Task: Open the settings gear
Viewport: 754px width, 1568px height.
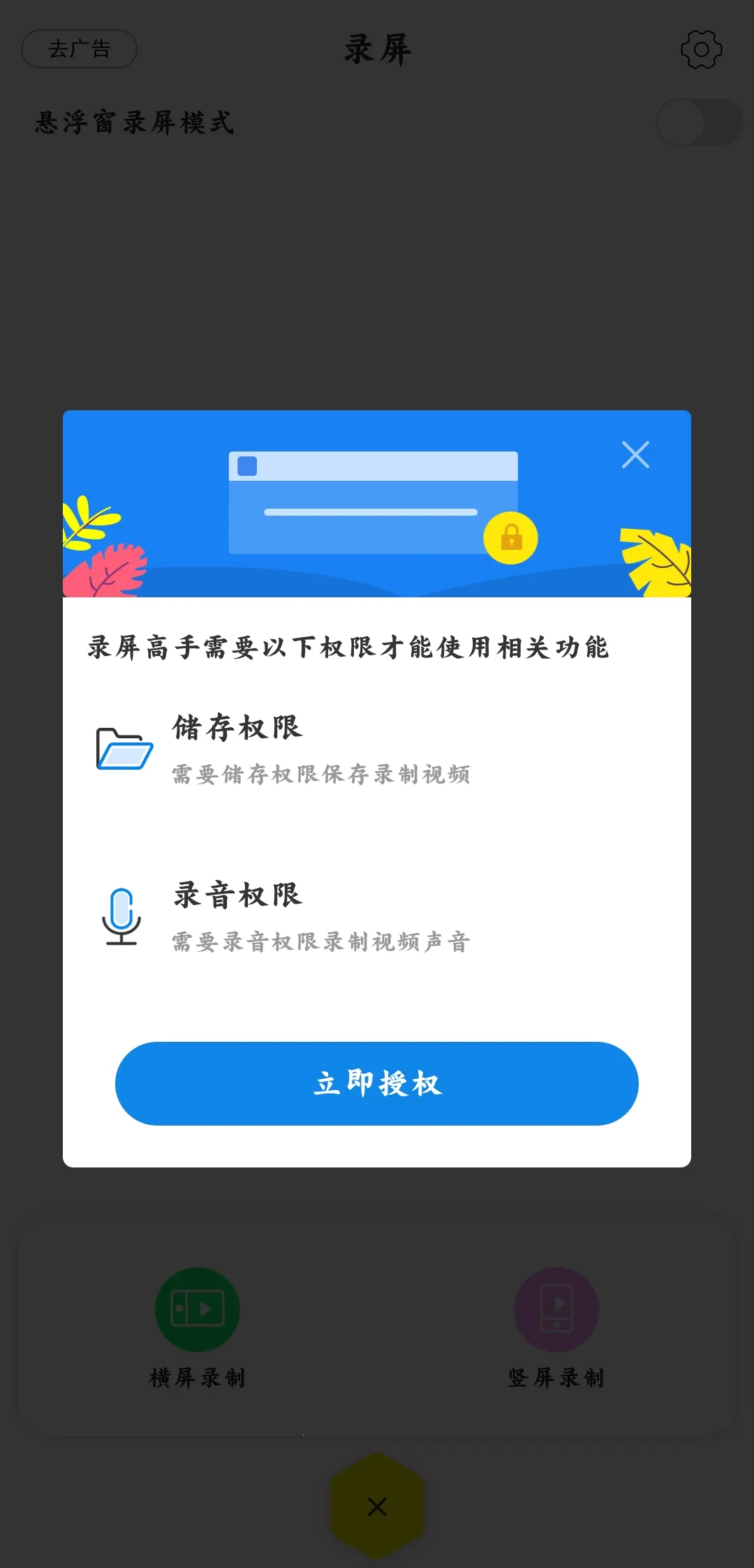Action: [701, 49]
